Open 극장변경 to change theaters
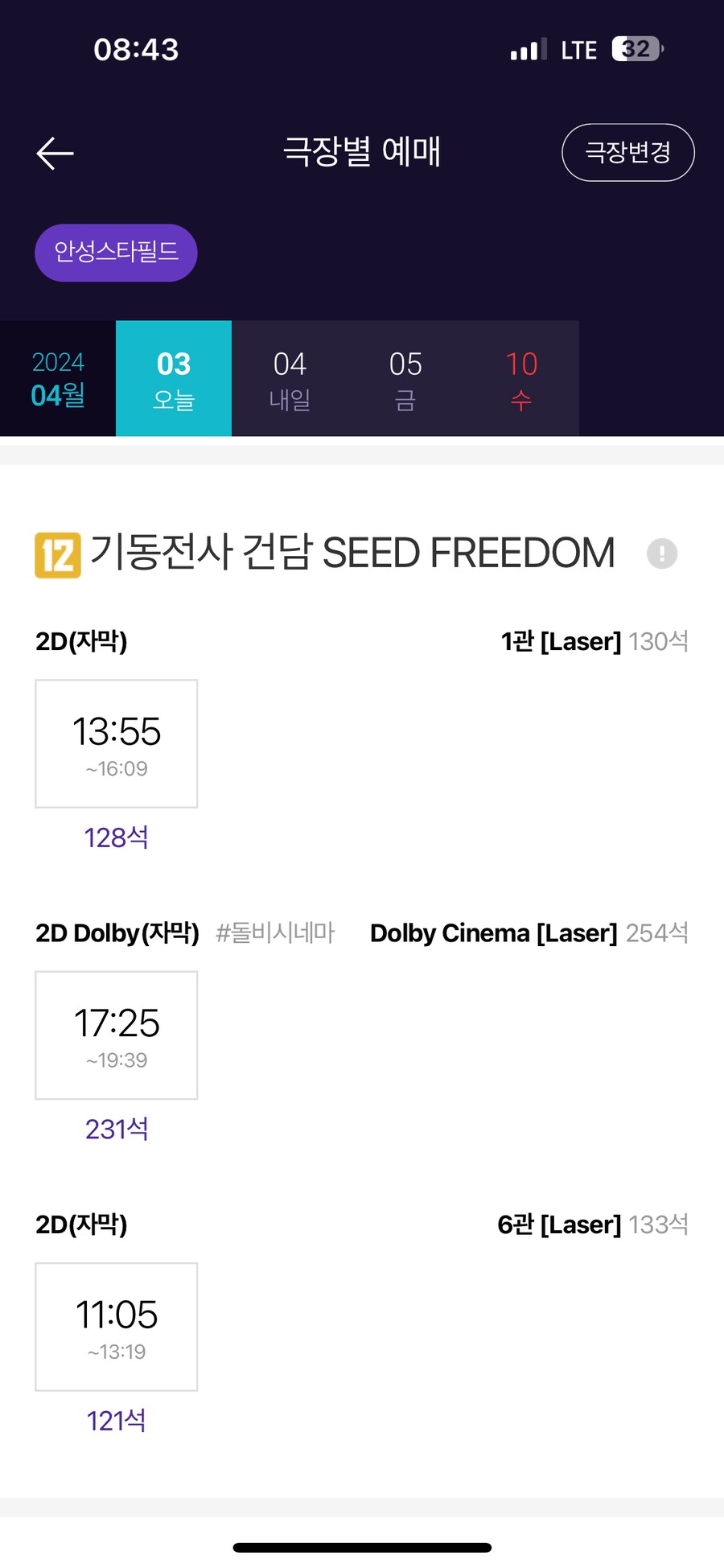This screenshot has height=1568, width=724. pyautogui.click(x=628, y=152)
